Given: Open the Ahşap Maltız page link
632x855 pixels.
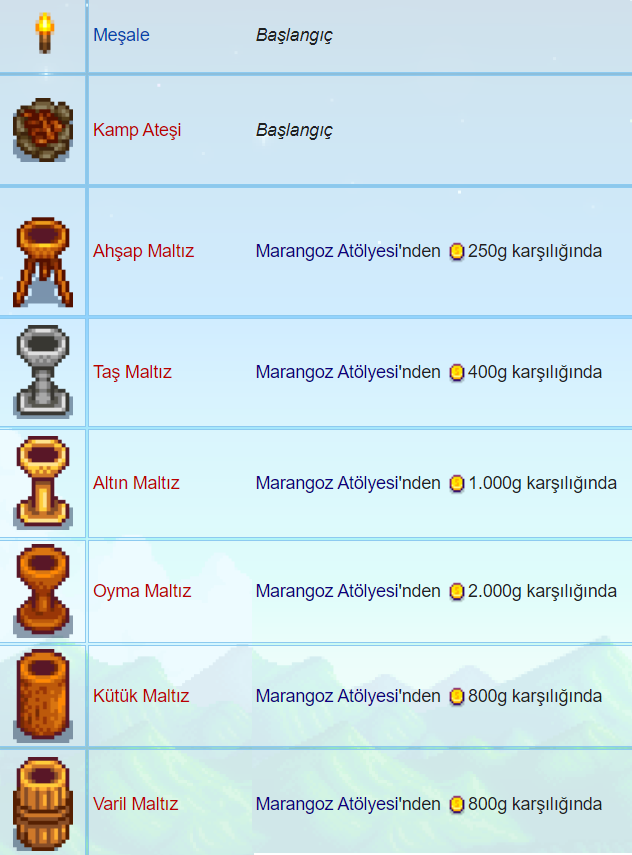Looking at the screenshot, I should pyautogui.click(x=143, y=251).
